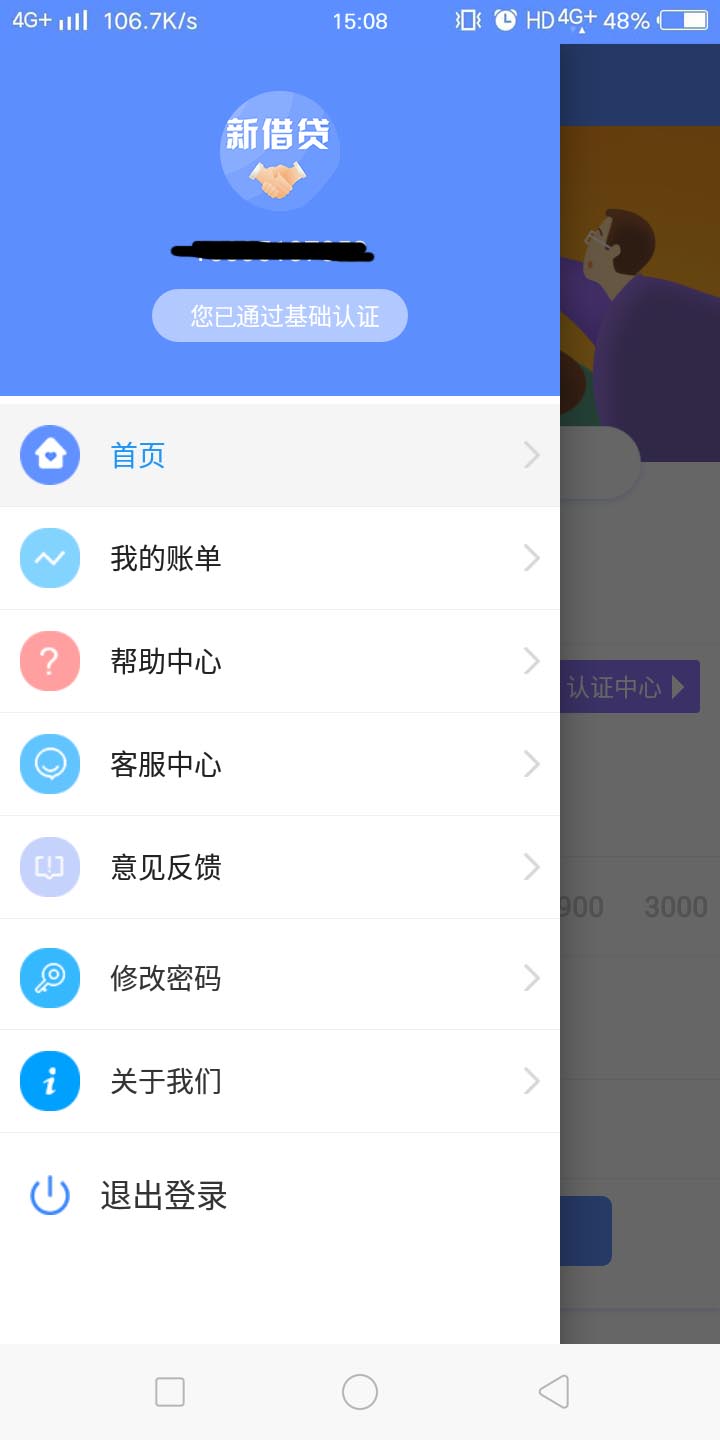
Task: View 关于我们 info
Action: tap(280, 1081)
